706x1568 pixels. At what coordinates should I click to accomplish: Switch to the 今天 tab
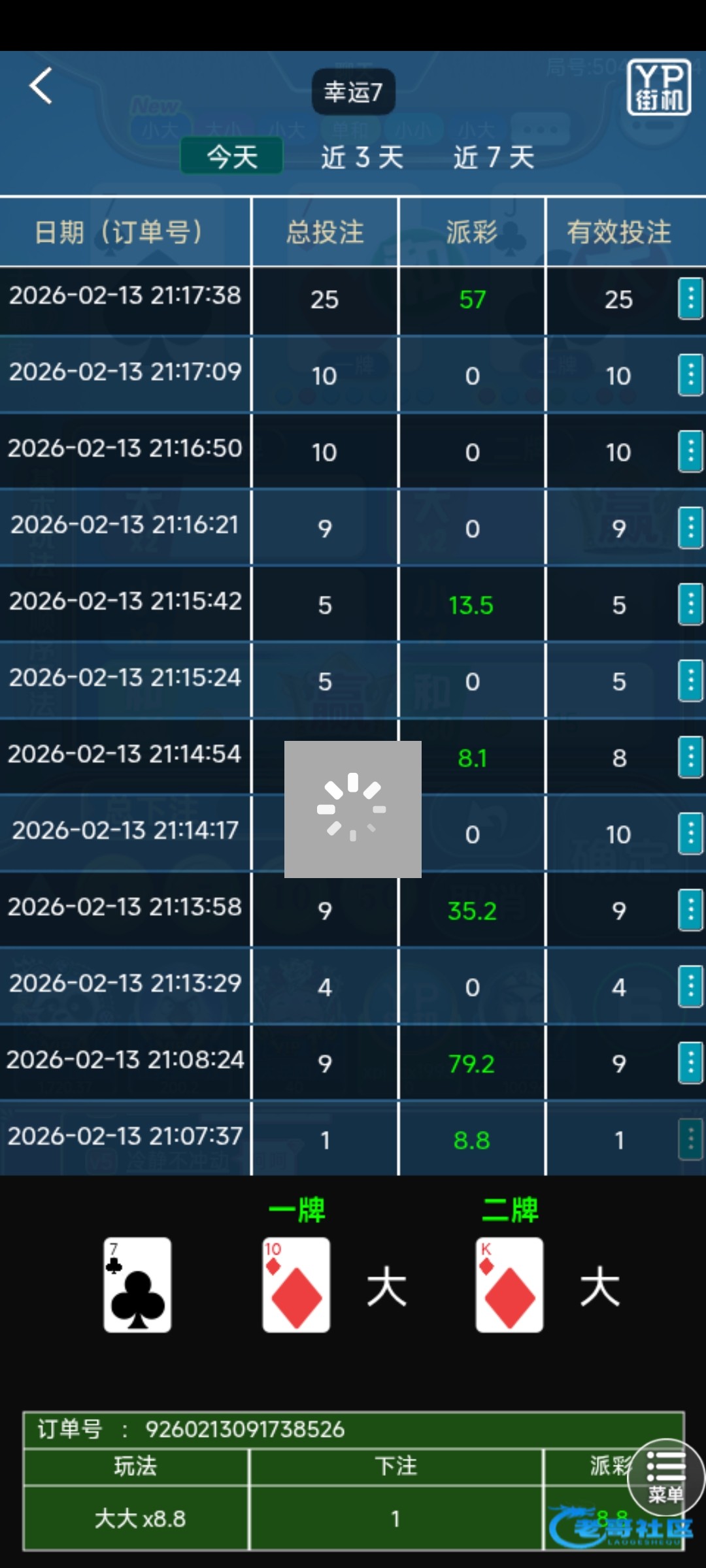232,157
